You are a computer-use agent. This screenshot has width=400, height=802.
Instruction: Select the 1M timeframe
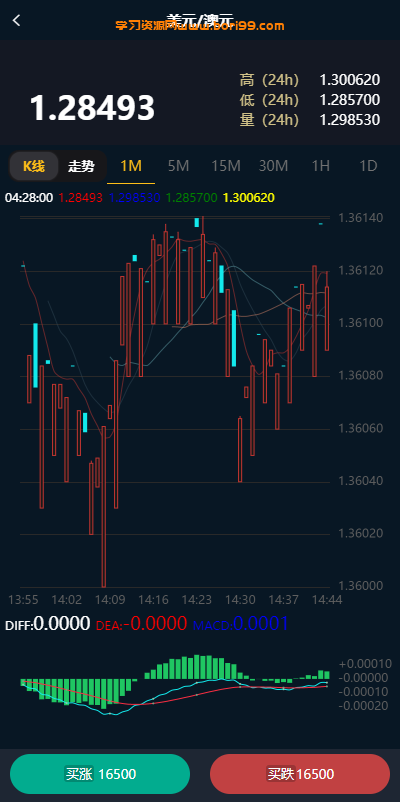131,166
